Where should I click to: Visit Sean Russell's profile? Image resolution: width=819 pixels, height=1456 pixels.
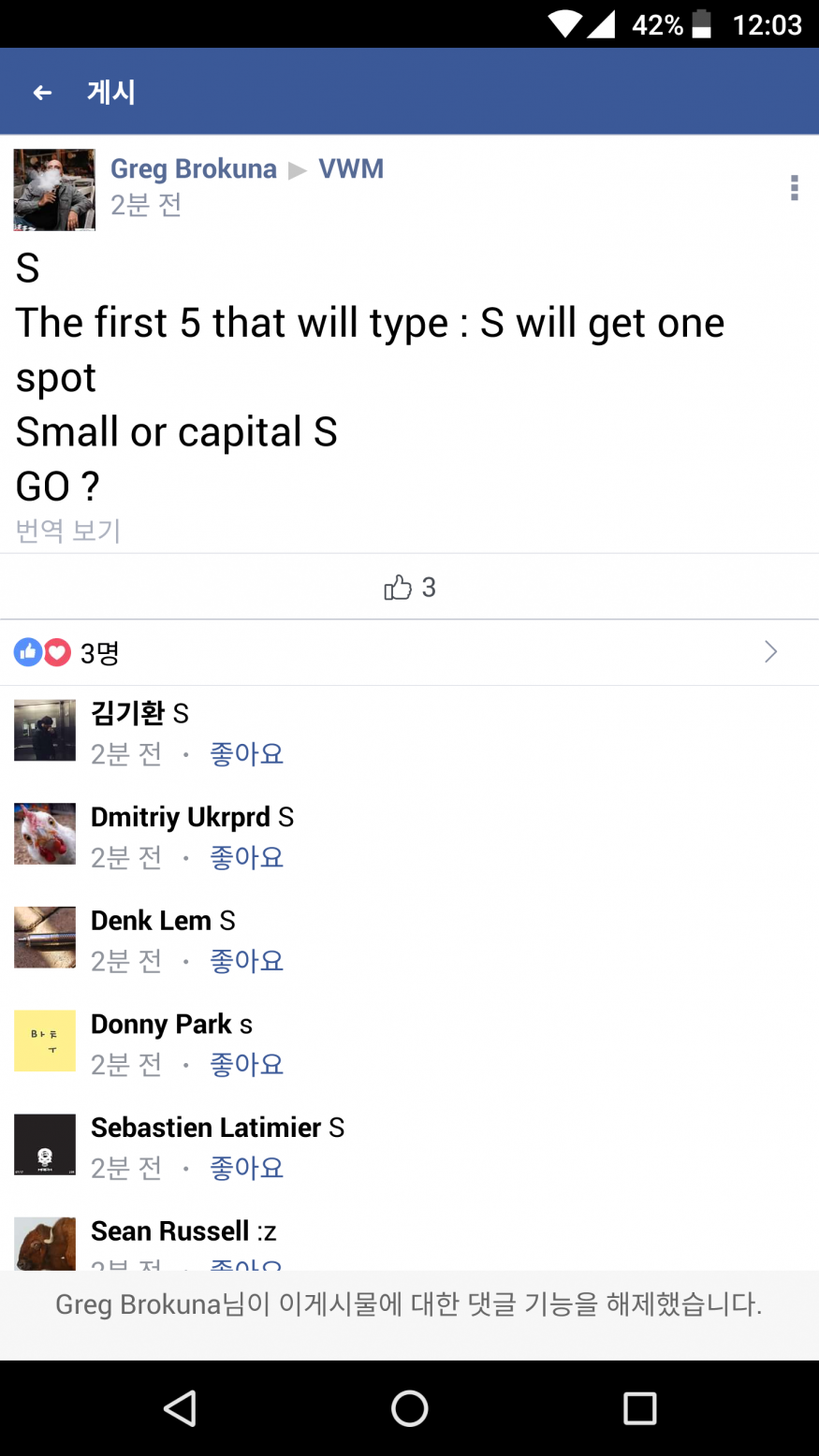click(169, 1231)
